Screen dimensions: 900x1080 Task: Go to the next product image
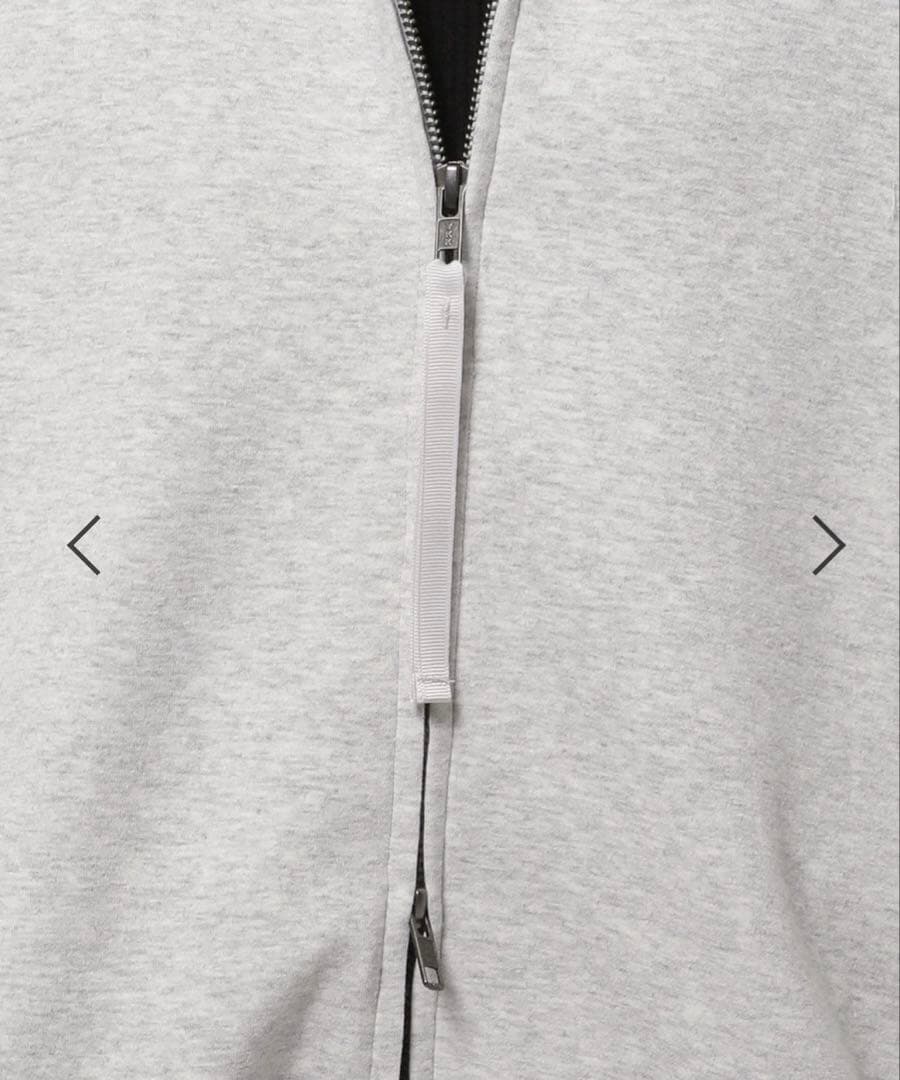click(828, 545)
